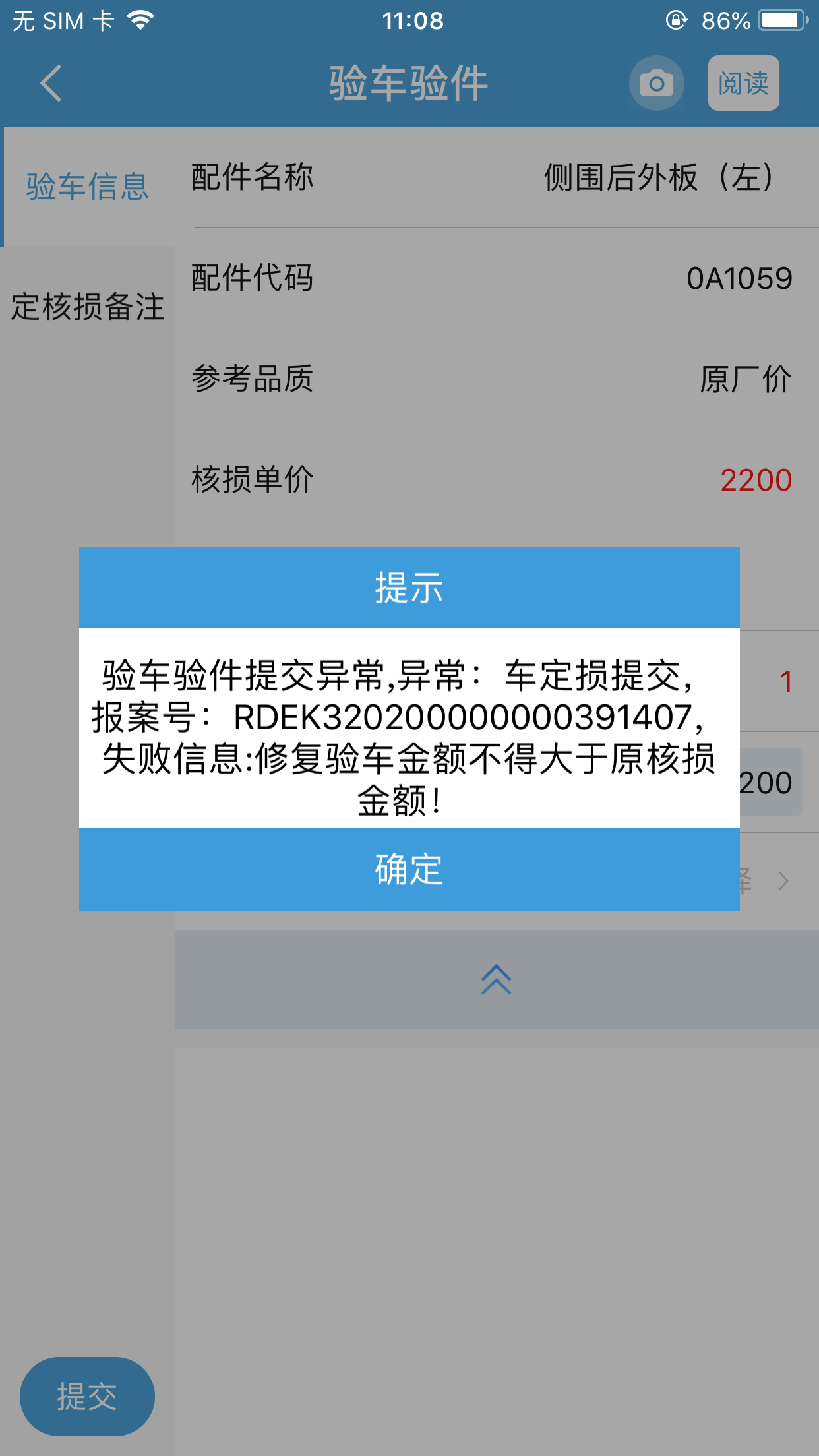Collapse details with the double-chevron arrow

click(497, 979)
